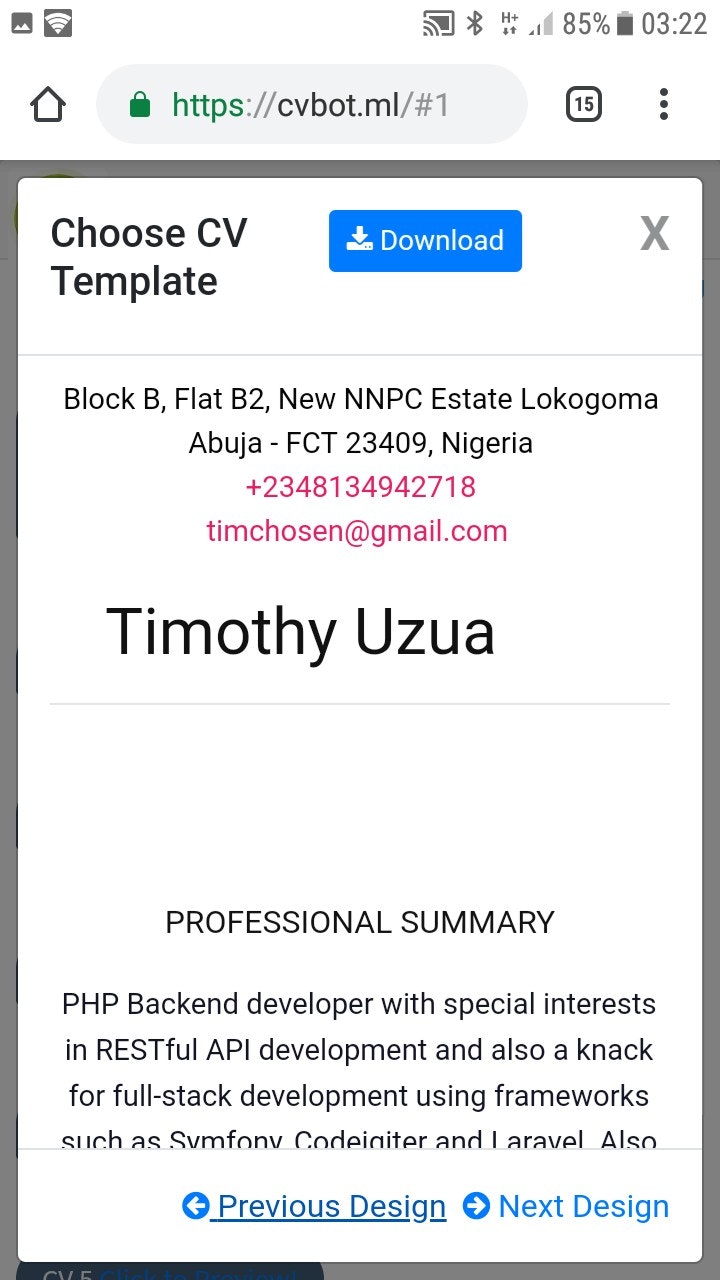
Task: Tap the timchosen@gmail.com email link
Action: tap(357, 531)
